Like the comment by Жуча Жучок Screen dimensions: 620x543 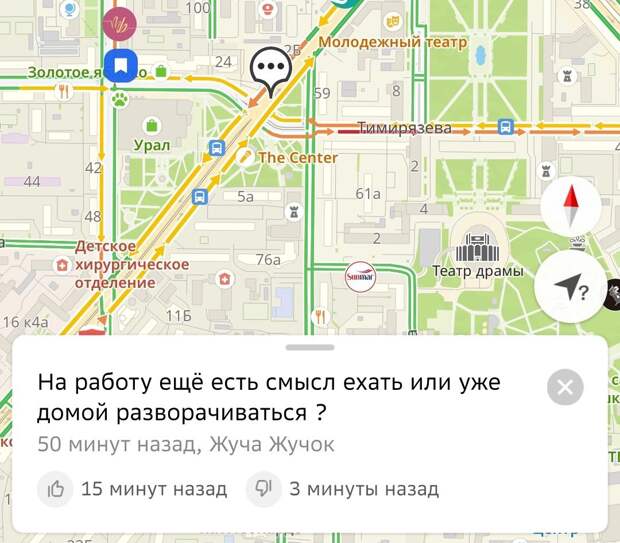(x=56, y=489)
